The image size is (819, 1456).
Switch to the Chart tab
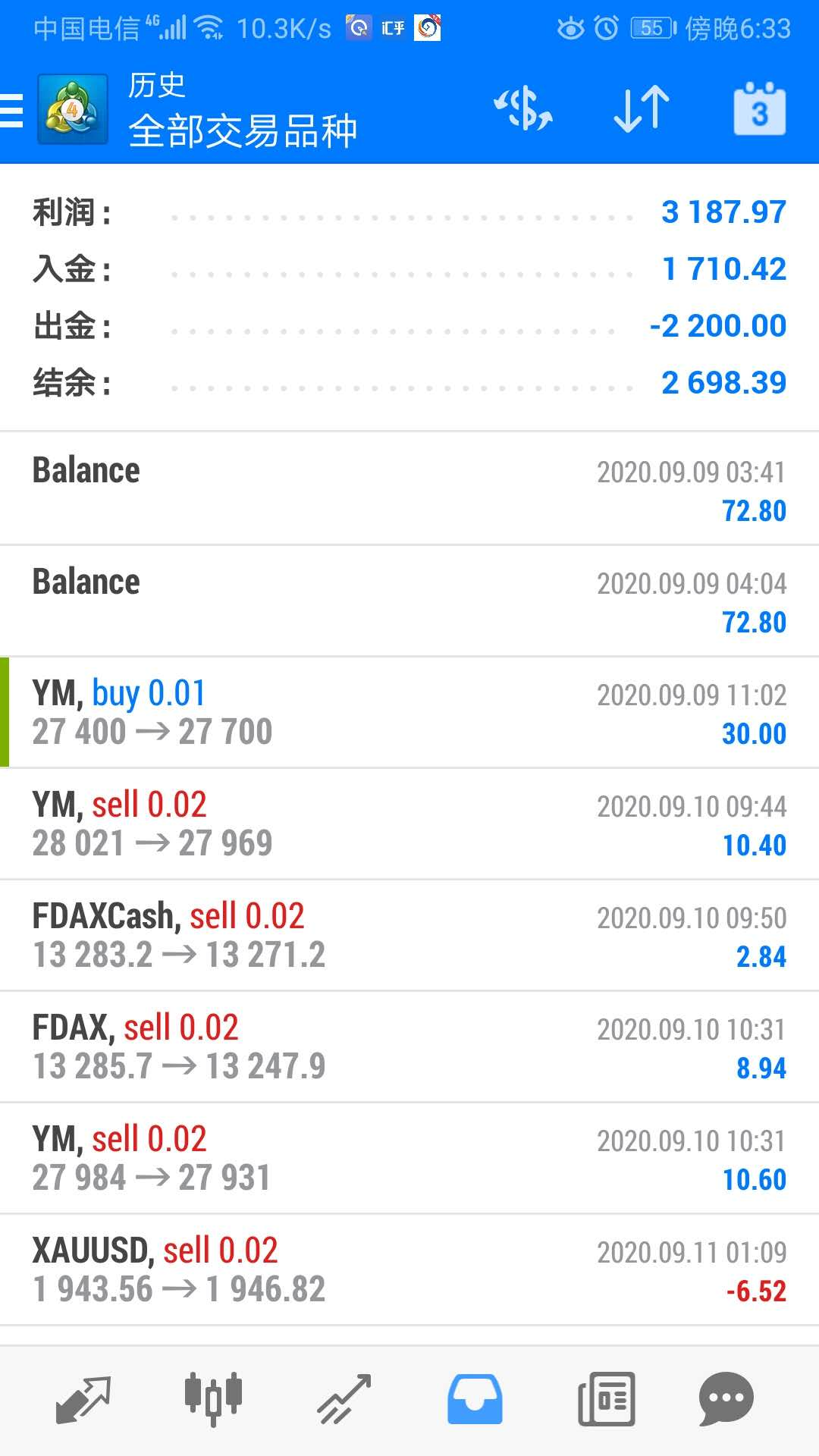click(213, 1399)
